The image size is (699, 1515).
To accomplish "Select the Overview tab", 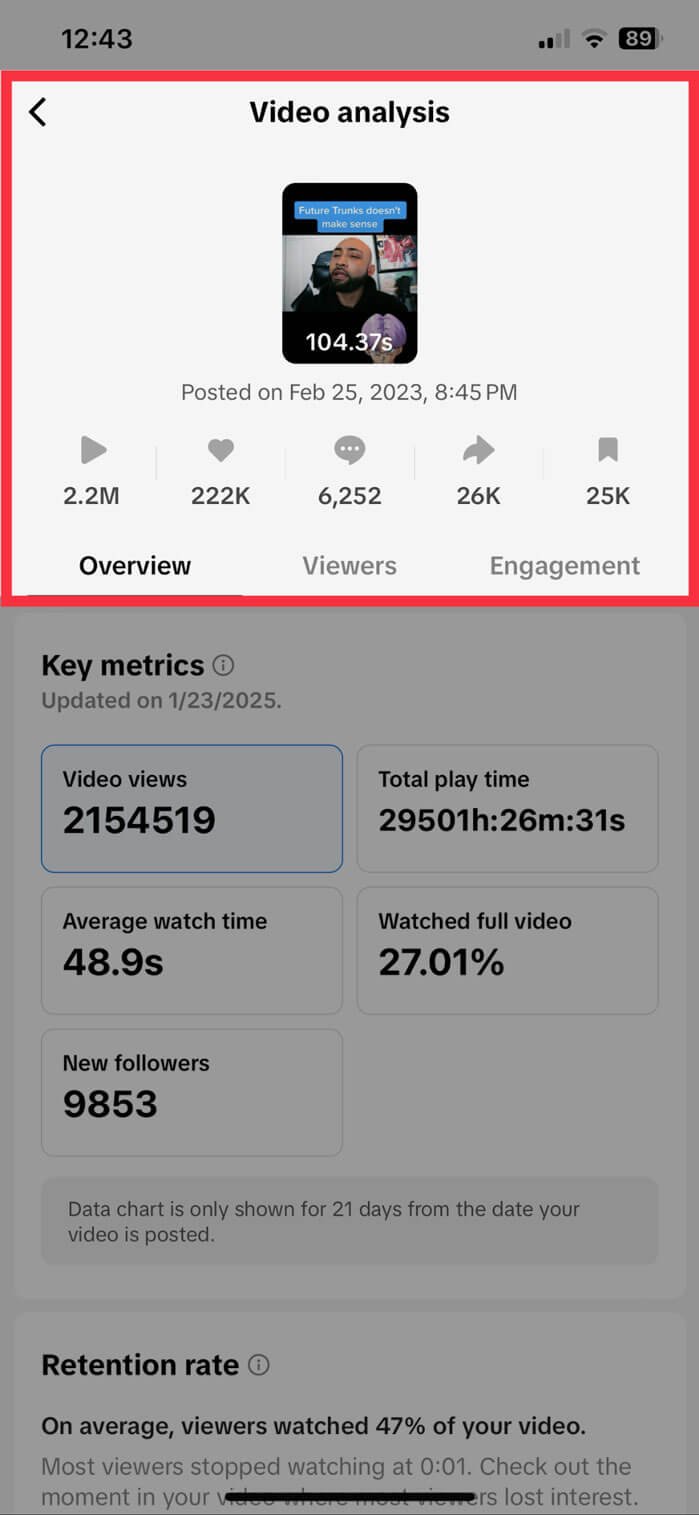I will click(135, 566).
